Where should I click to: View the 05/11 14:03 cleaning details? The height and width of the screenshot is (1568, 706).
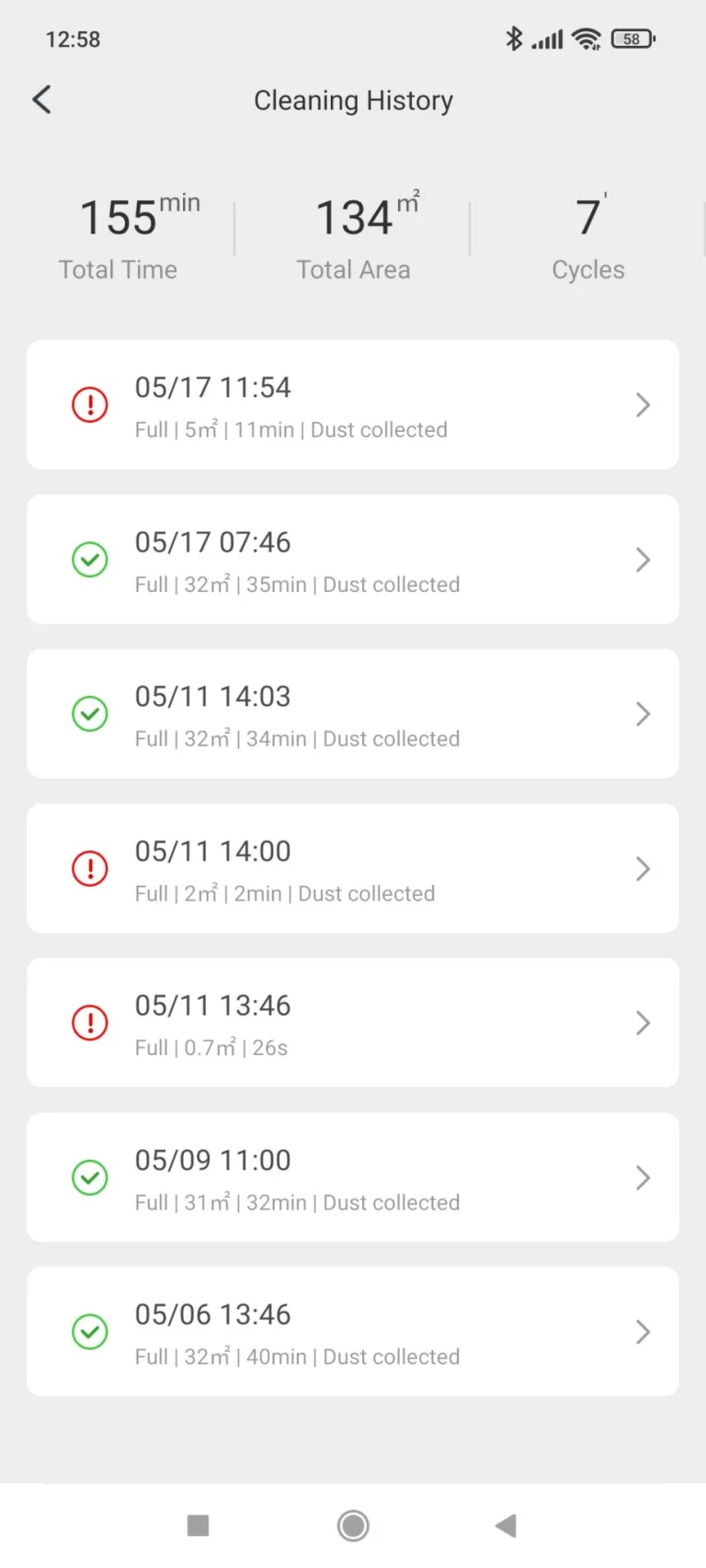click(353, 714)
